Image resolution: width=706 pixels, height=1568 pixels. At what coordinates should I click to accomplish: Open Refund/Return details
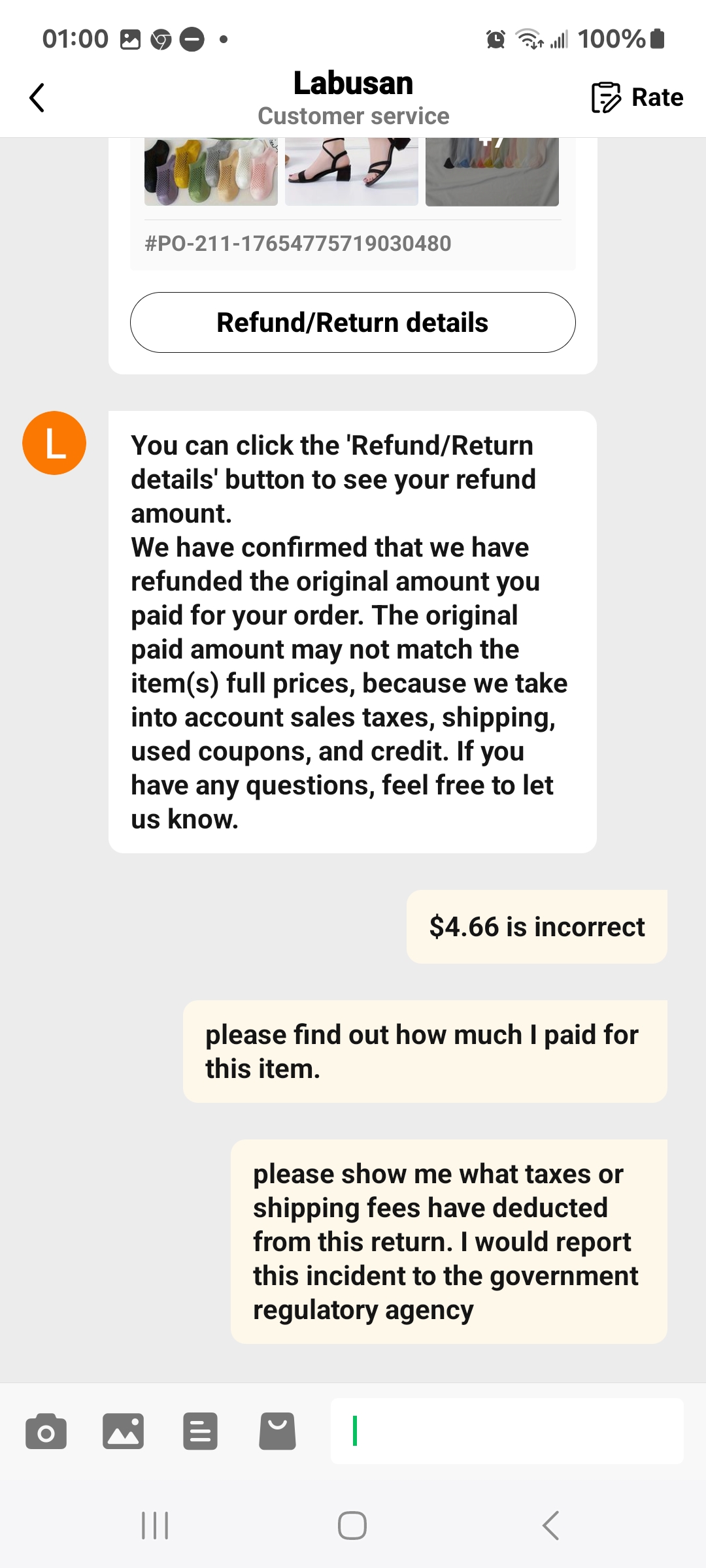click(352, 323)
